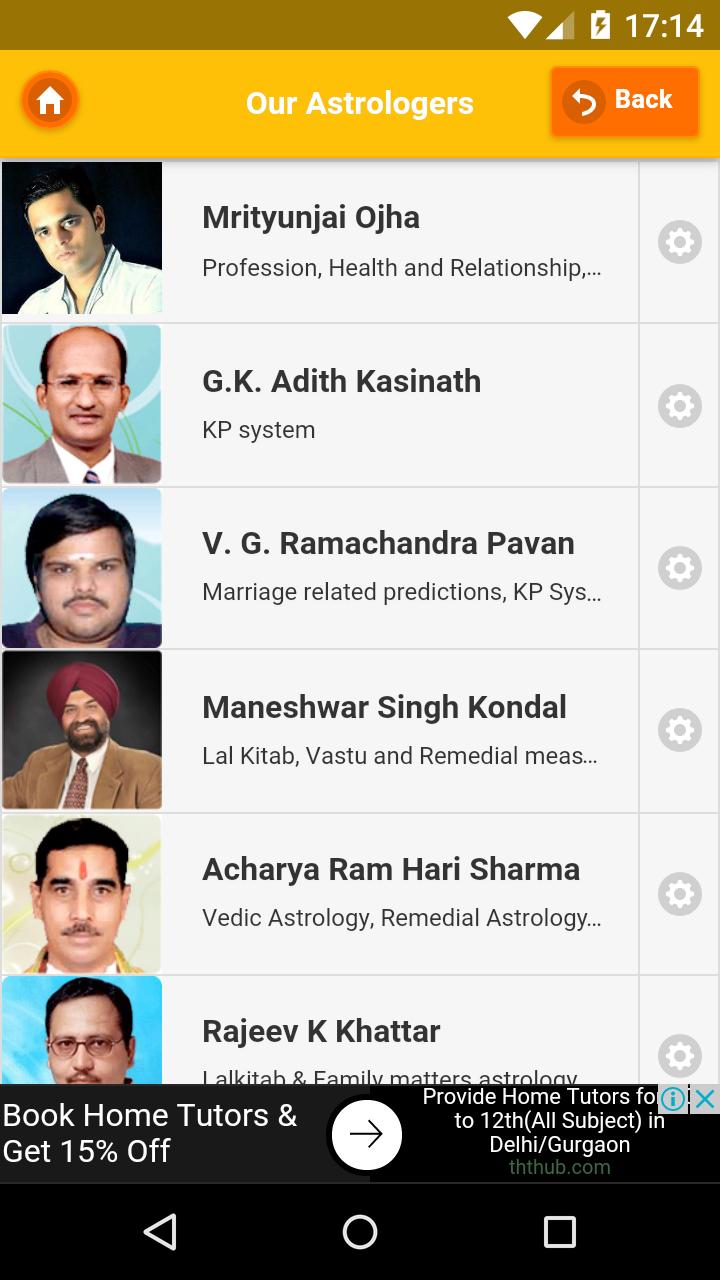720x1280 pixels.
Task: Open the ad info icon
Action: pos(674,1099)
